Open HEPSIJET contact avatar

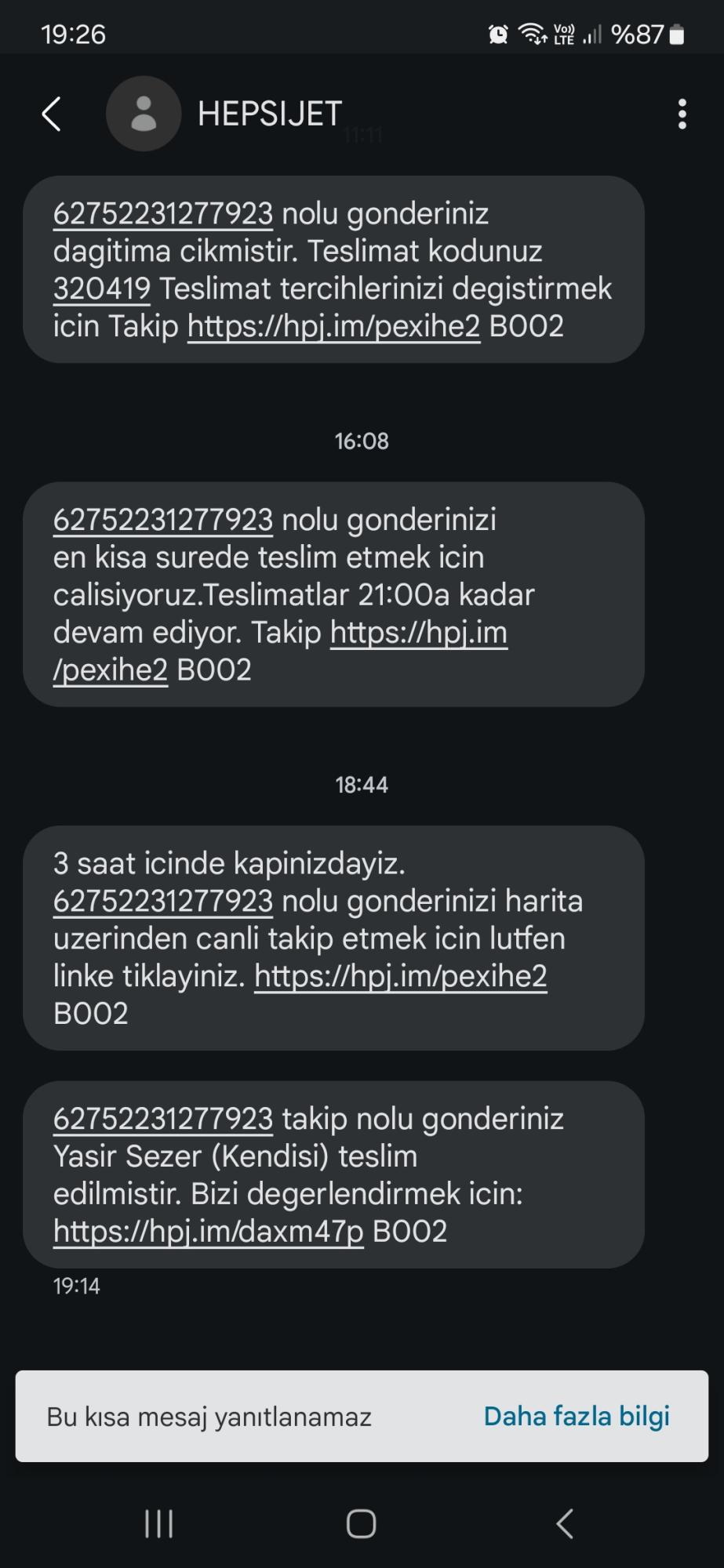tap(144, 114)
